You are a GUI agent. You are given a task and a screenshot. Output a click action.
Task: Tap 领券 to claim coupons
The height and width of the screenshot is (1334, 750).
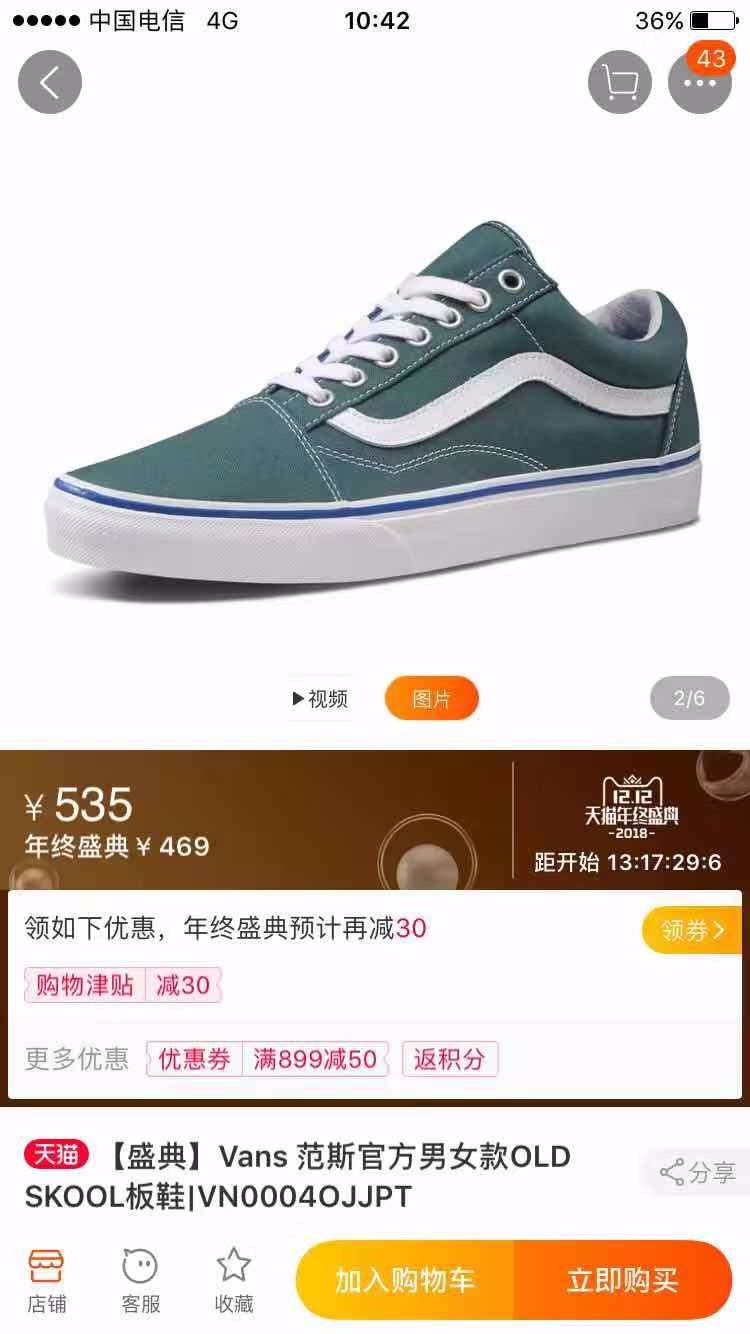[691, 930]
